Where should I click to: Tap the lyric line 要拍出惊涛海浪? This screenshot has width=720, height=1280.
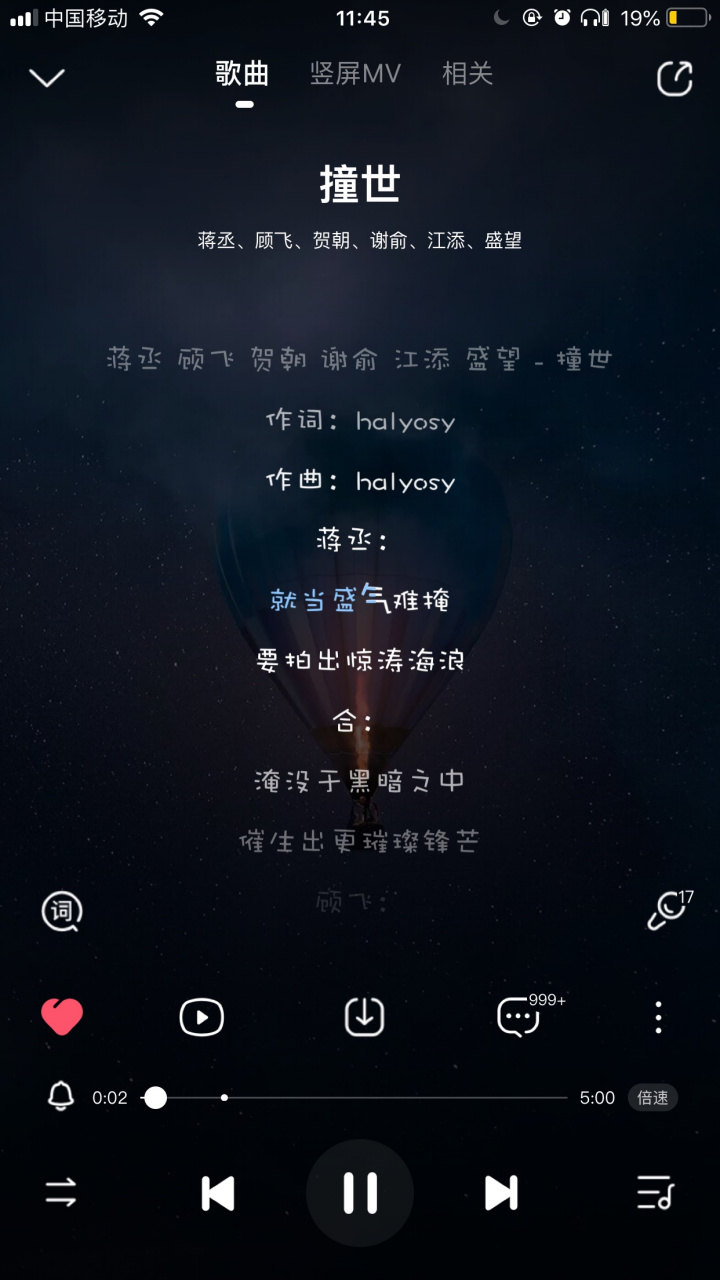(x=360, y=660)
